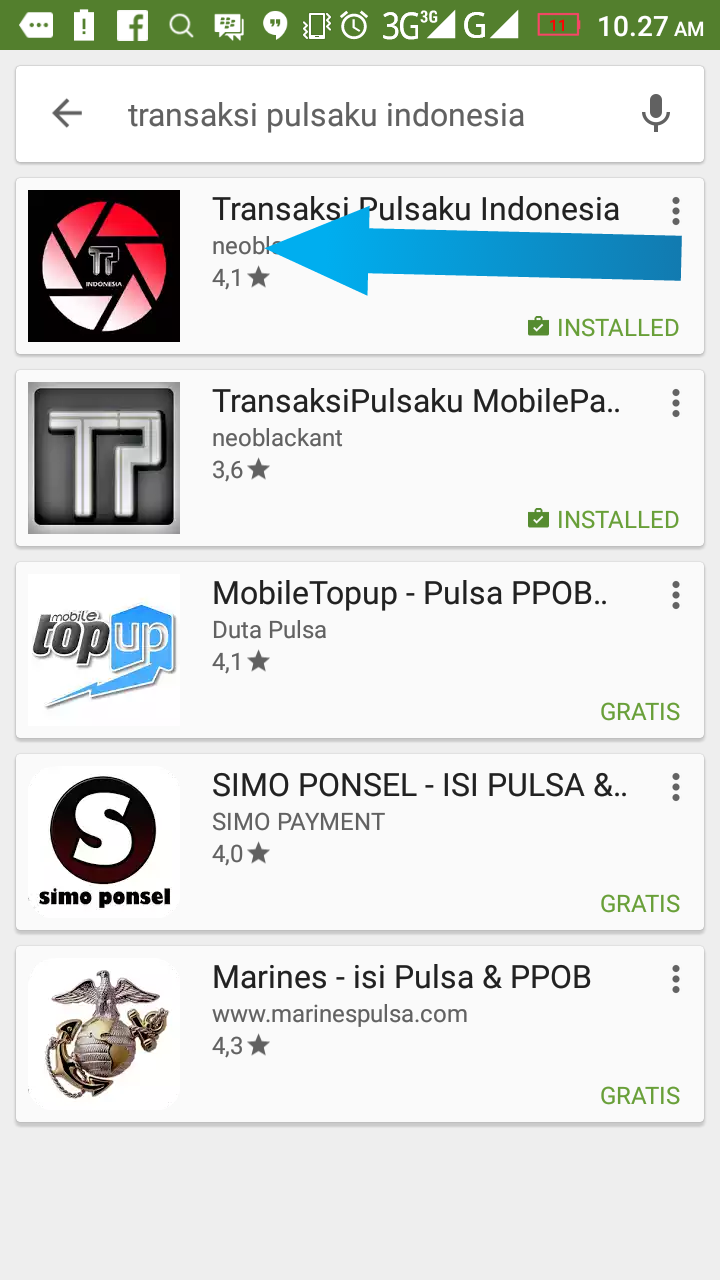Open TransaksiPulsaku MobilePa.. app result
Image resolution: width=720 pixels, height=1280 pixels.
click(415, 402)
